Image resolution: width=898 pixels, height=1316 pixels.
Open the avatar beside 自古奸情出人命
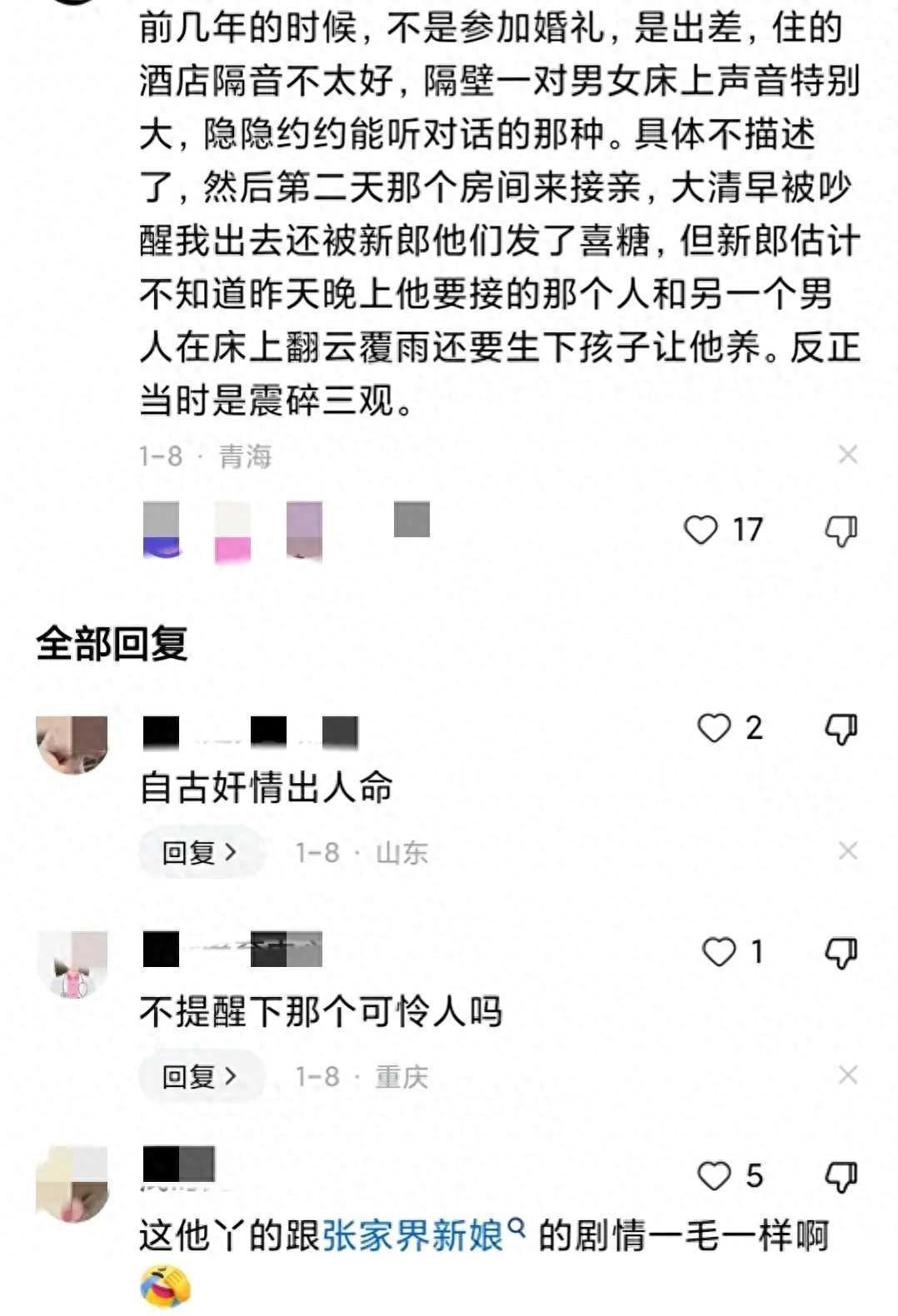pyautogui.click(x=72, y=744)
